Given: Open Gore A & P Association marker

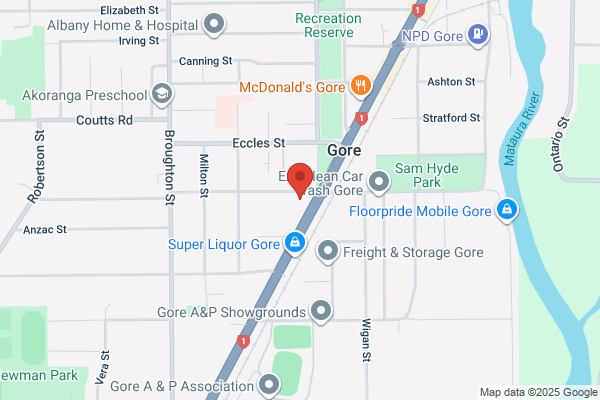Looking at the screenshot, I should [269, 385].
